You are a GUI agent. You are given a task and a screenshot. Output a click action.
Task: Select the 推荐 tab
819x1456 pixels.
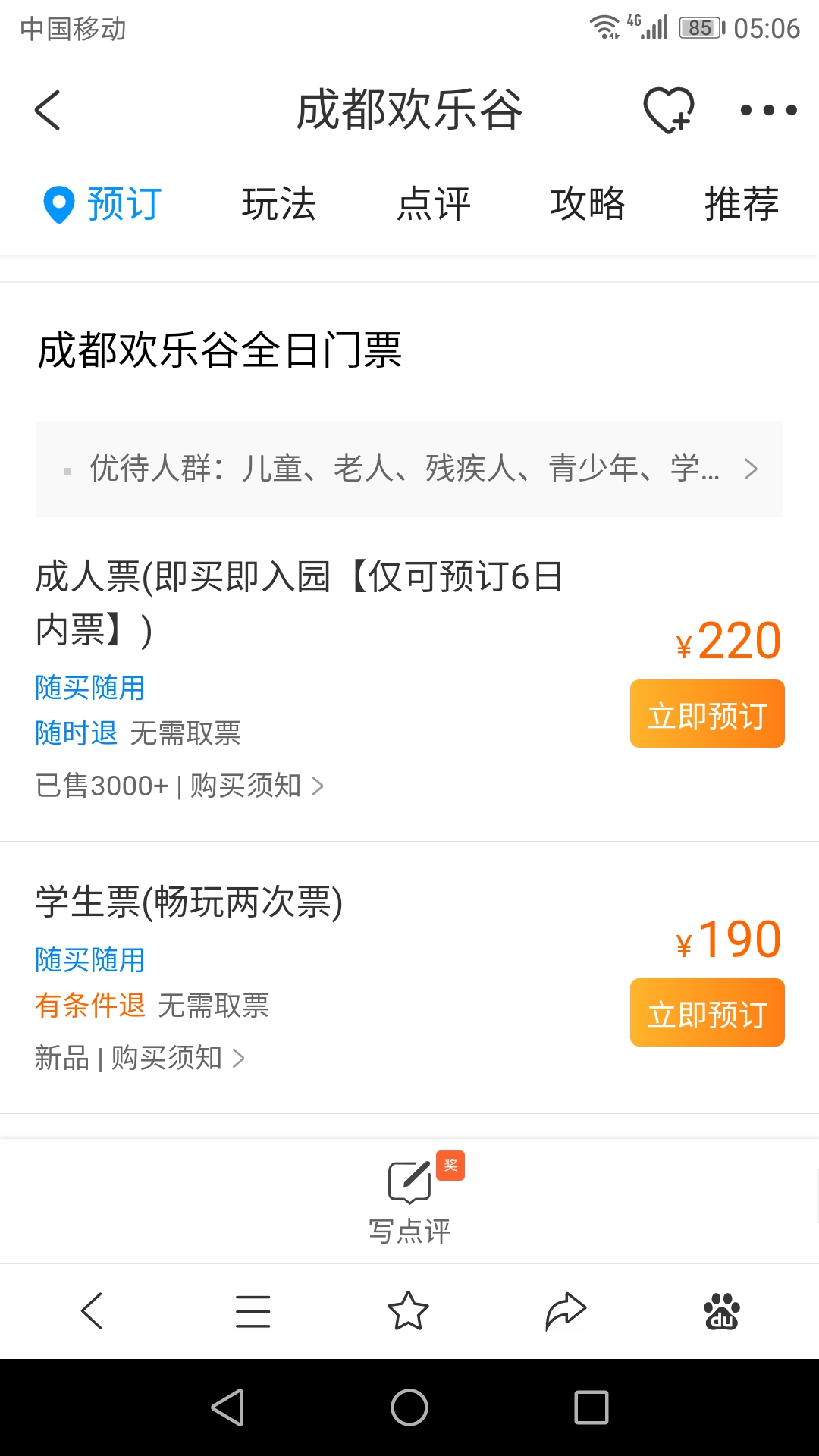[x=742, y=204]
